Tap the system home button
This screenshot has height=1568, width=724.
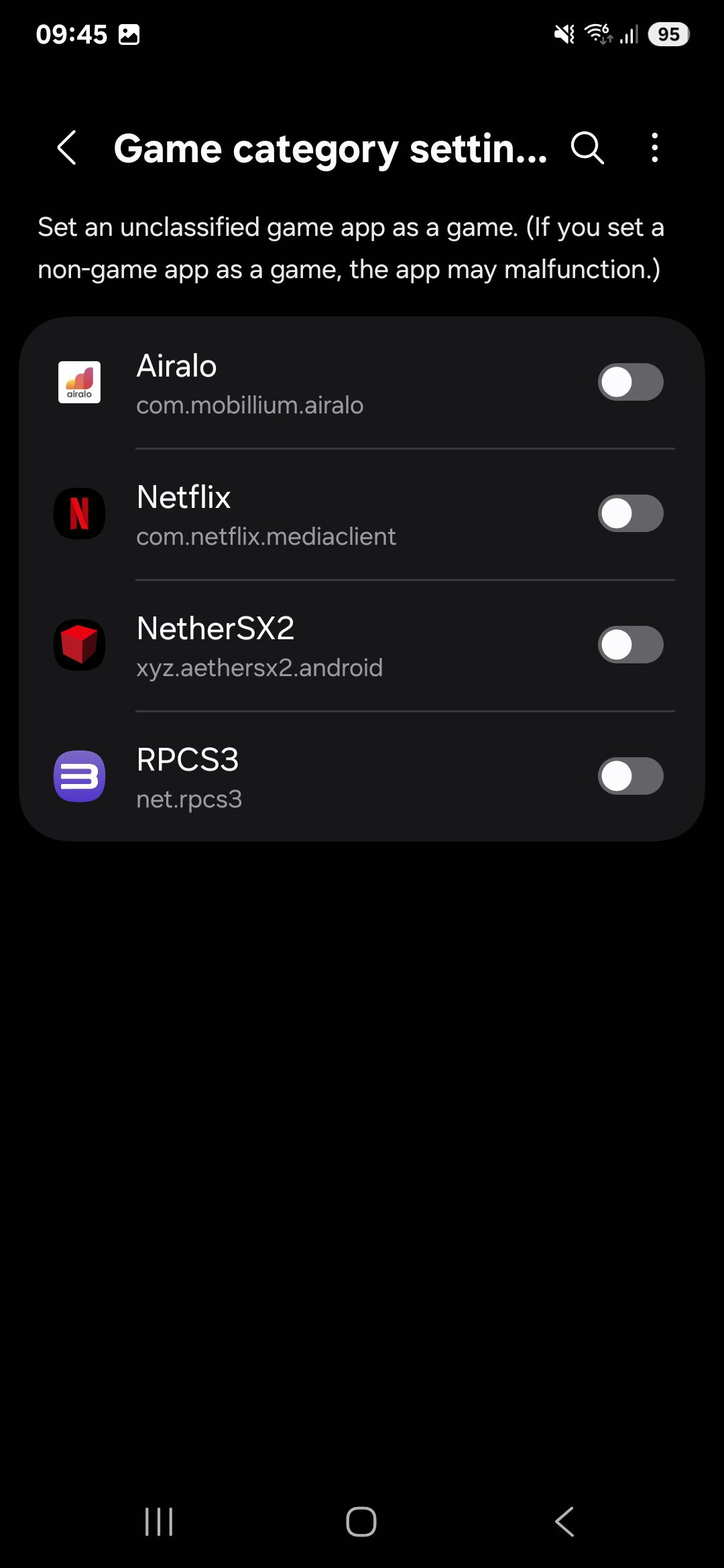click(361, 1521)
